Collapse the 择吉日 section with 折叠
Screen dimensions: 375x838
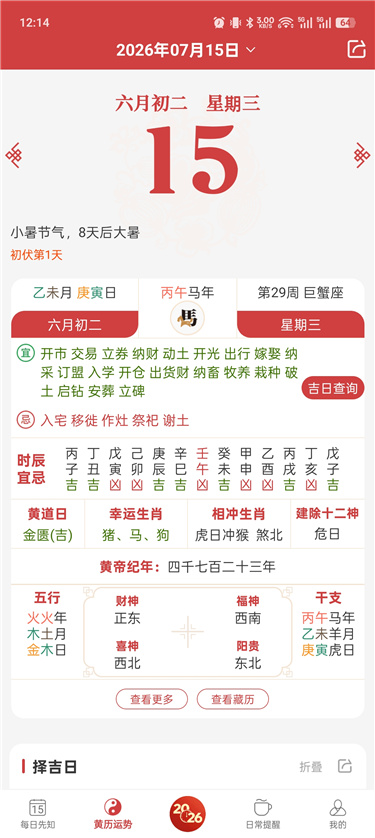pyautogui.click(x=311, y=767)
